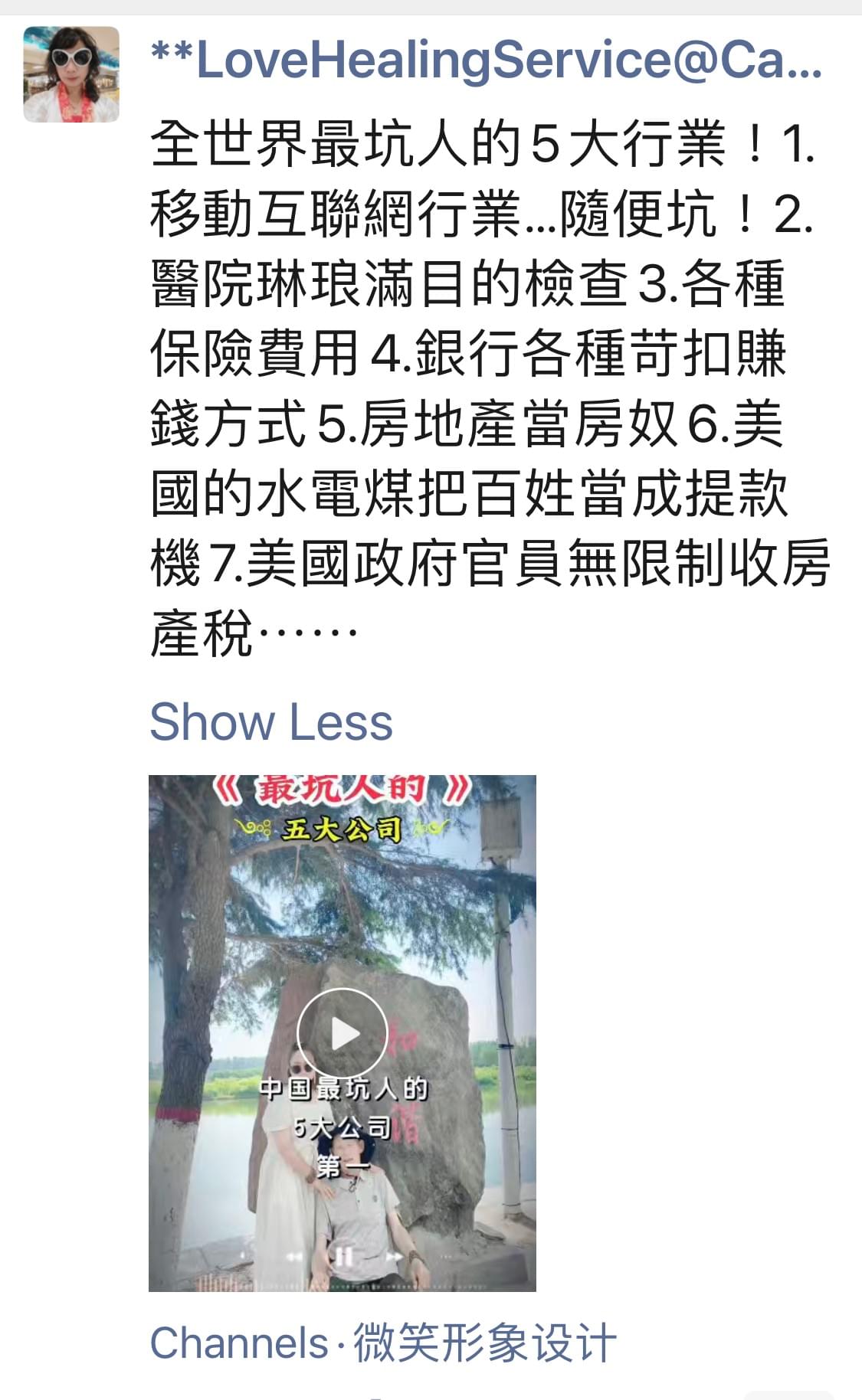Screen dimensions: 862x1400
Task: Play the shared Channels video
Action: pyautogui.click(x=342, y=1033)
